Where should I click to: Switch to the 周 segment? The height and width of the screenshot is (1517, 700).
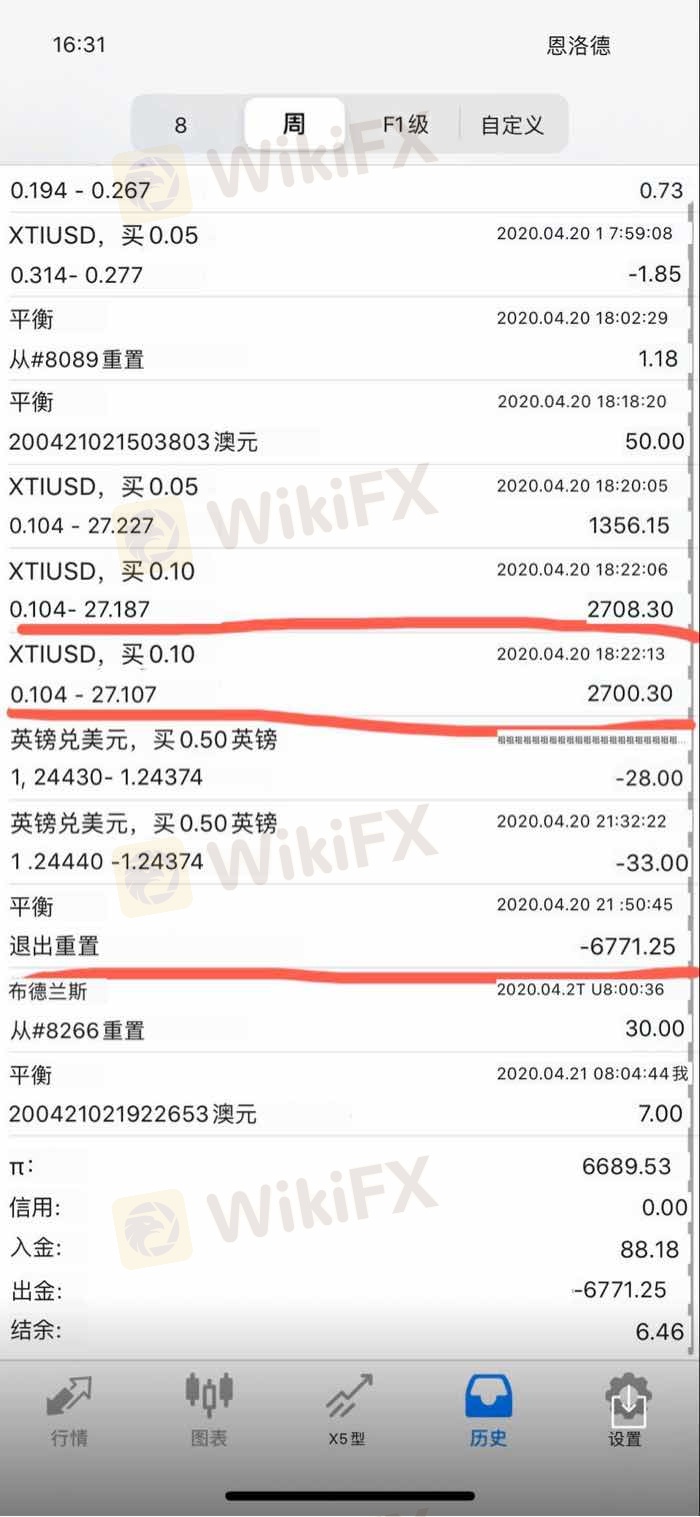click(x=295, y=125)
